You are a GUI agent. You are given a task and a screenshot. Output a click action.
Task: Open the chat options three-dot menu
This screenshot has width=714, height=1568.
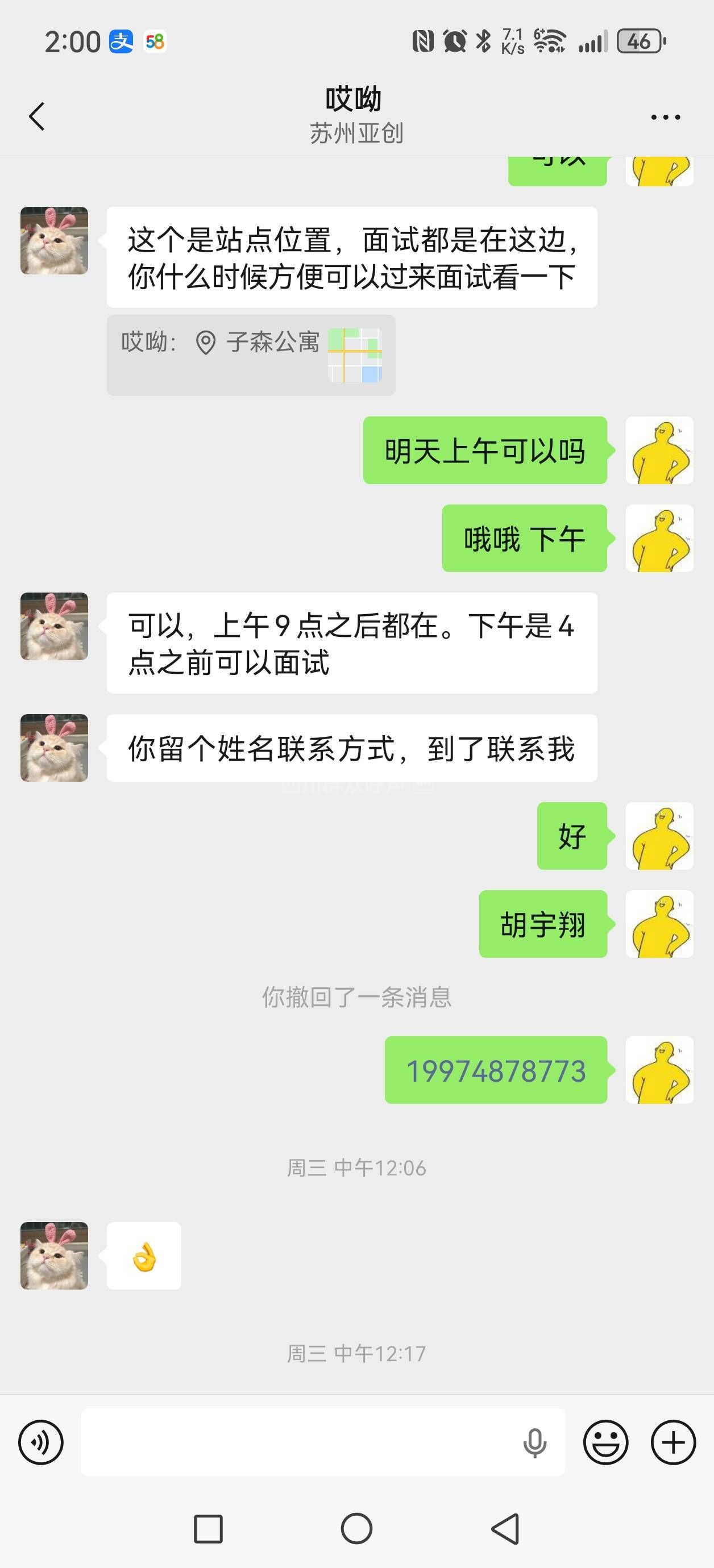tap(665, 117)
